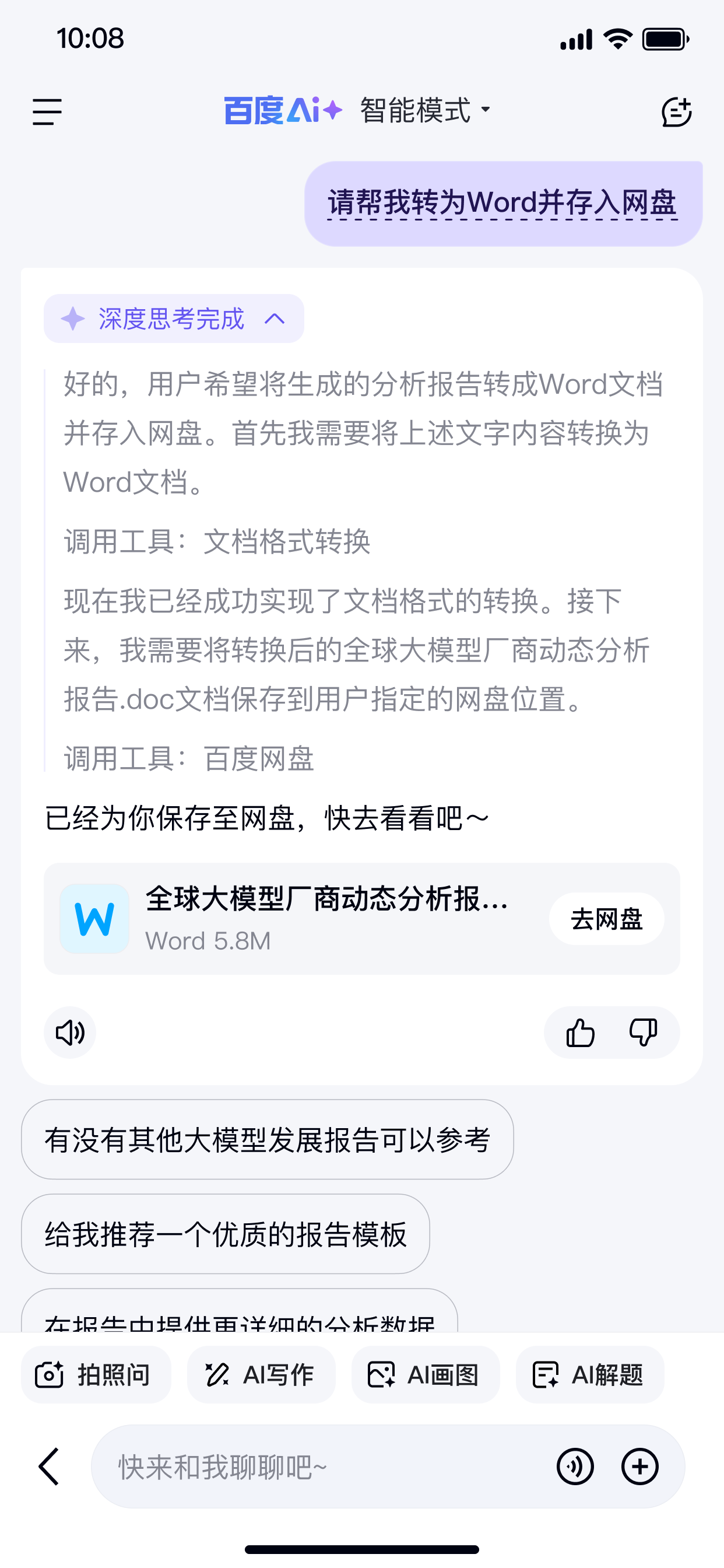Open the sidebar hamburger menu

click(x=47, y=111)
